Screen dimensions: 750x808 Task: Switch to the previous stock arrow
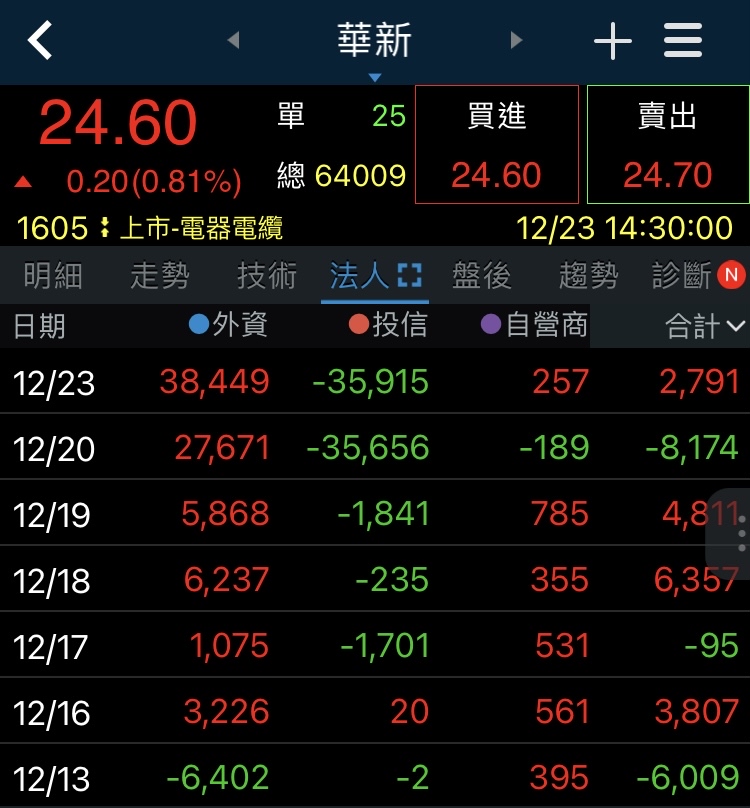[x=234, y=41]
